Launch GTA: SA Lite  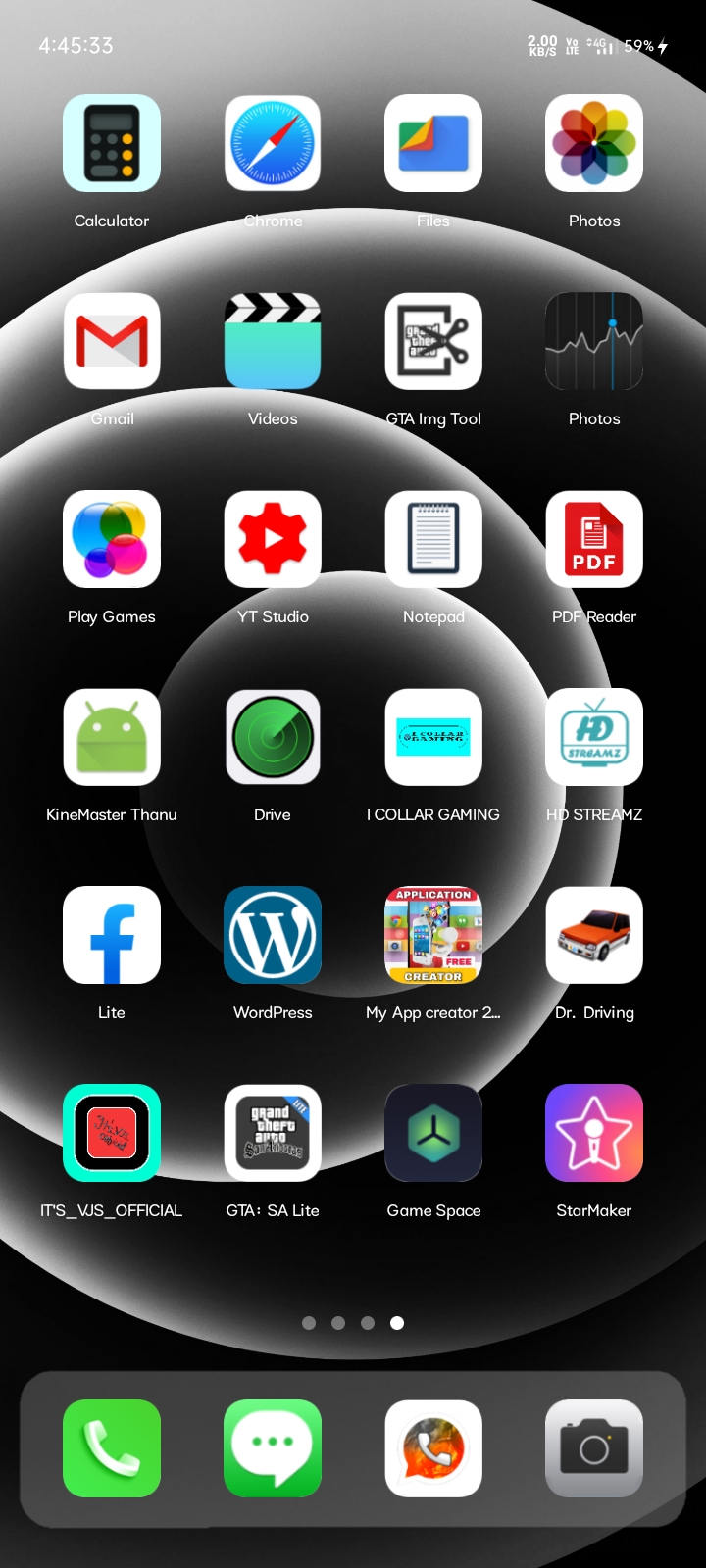click(x=273, y=1133)
